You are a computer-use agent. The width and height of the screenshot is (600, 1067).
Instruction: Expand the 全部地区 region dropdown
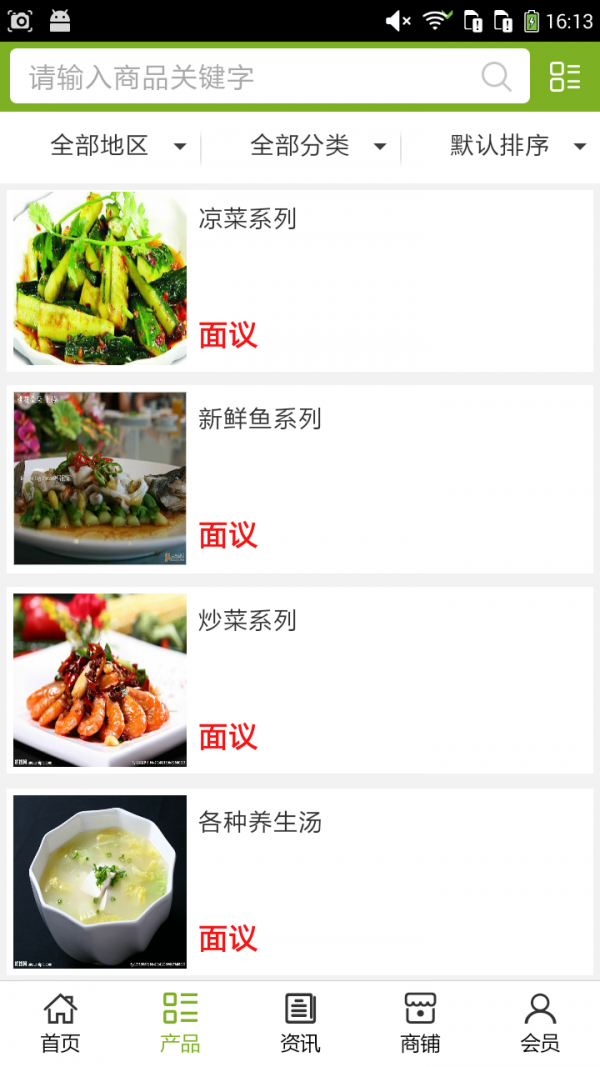[x=118, y=146]
